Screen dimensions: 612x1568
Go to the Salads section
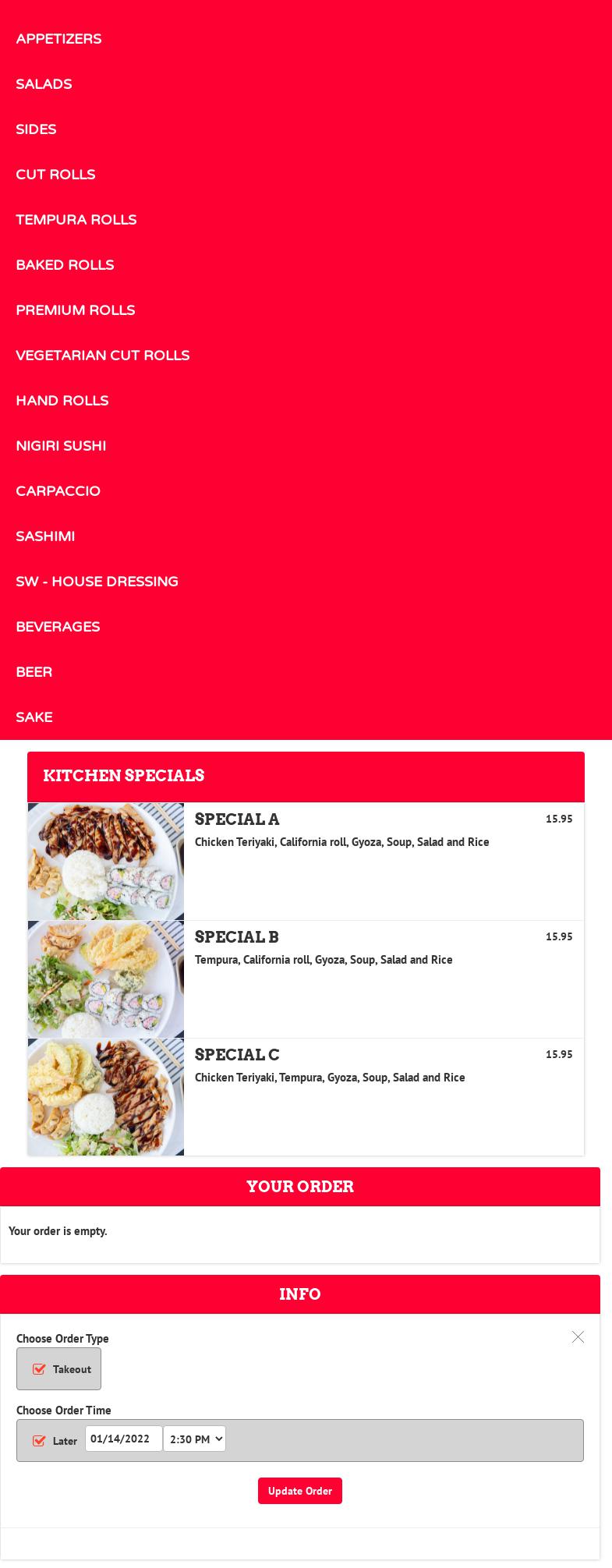pyautogui.click(x=44, y=84)
